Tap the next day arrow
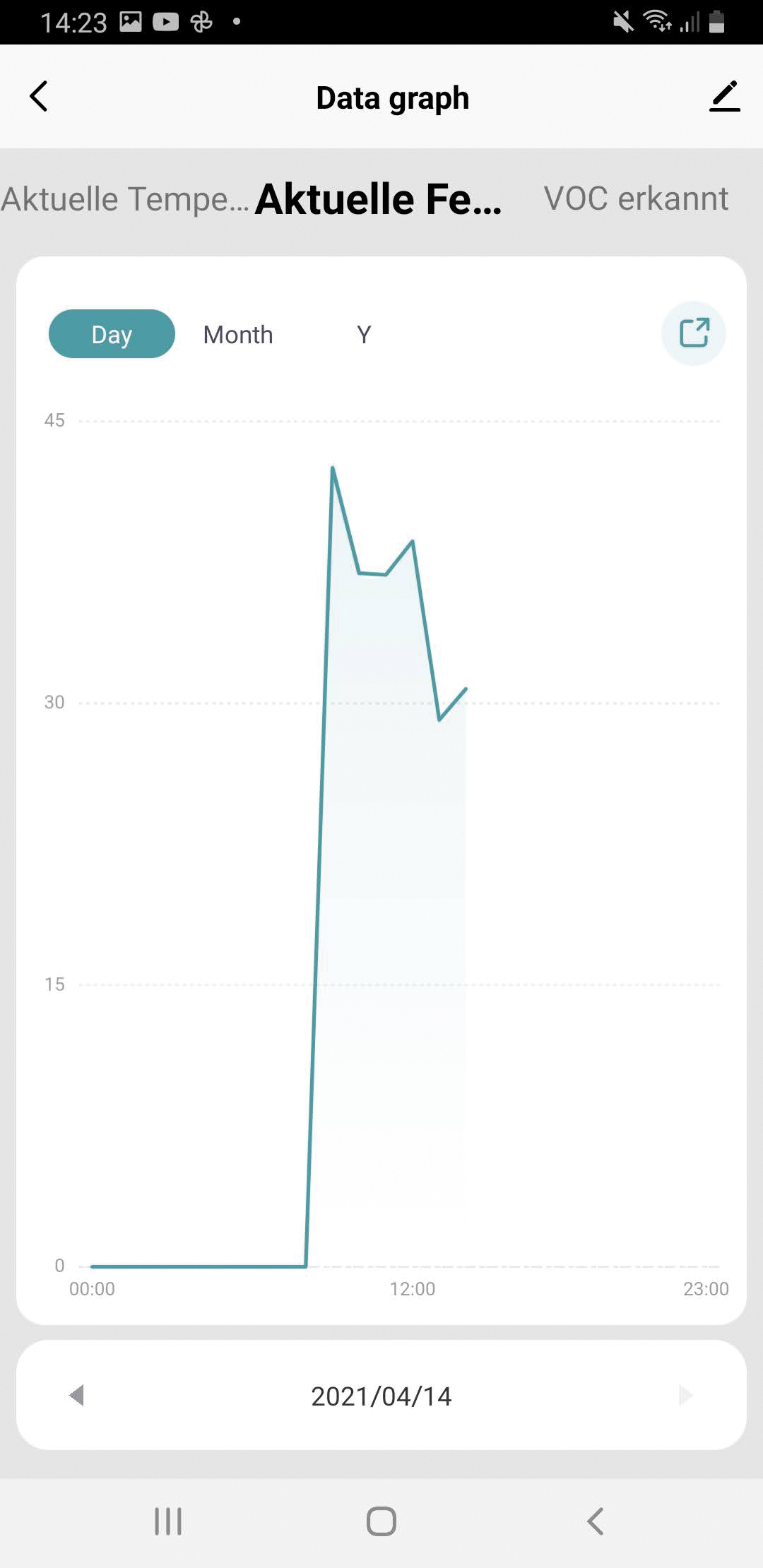Screen dimensions: 763x1568 [685, 1395]
